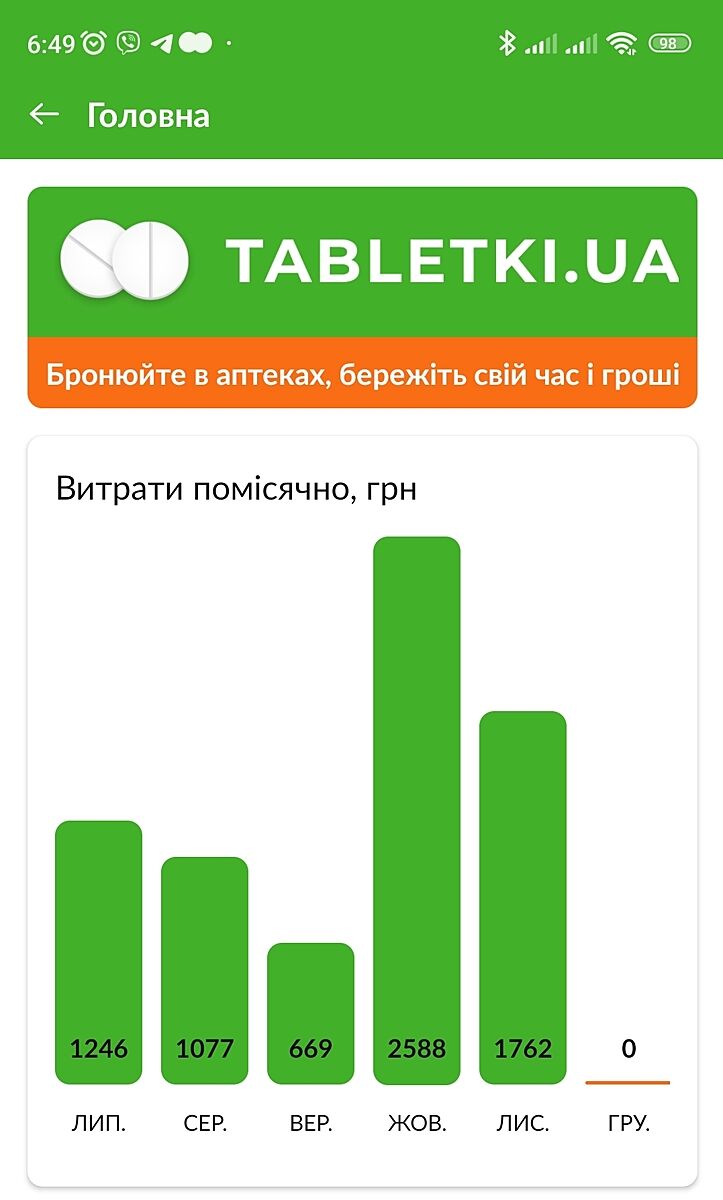Go back using the arrow next to Головна
723x1200 pixels.
[x=44, y=115]
